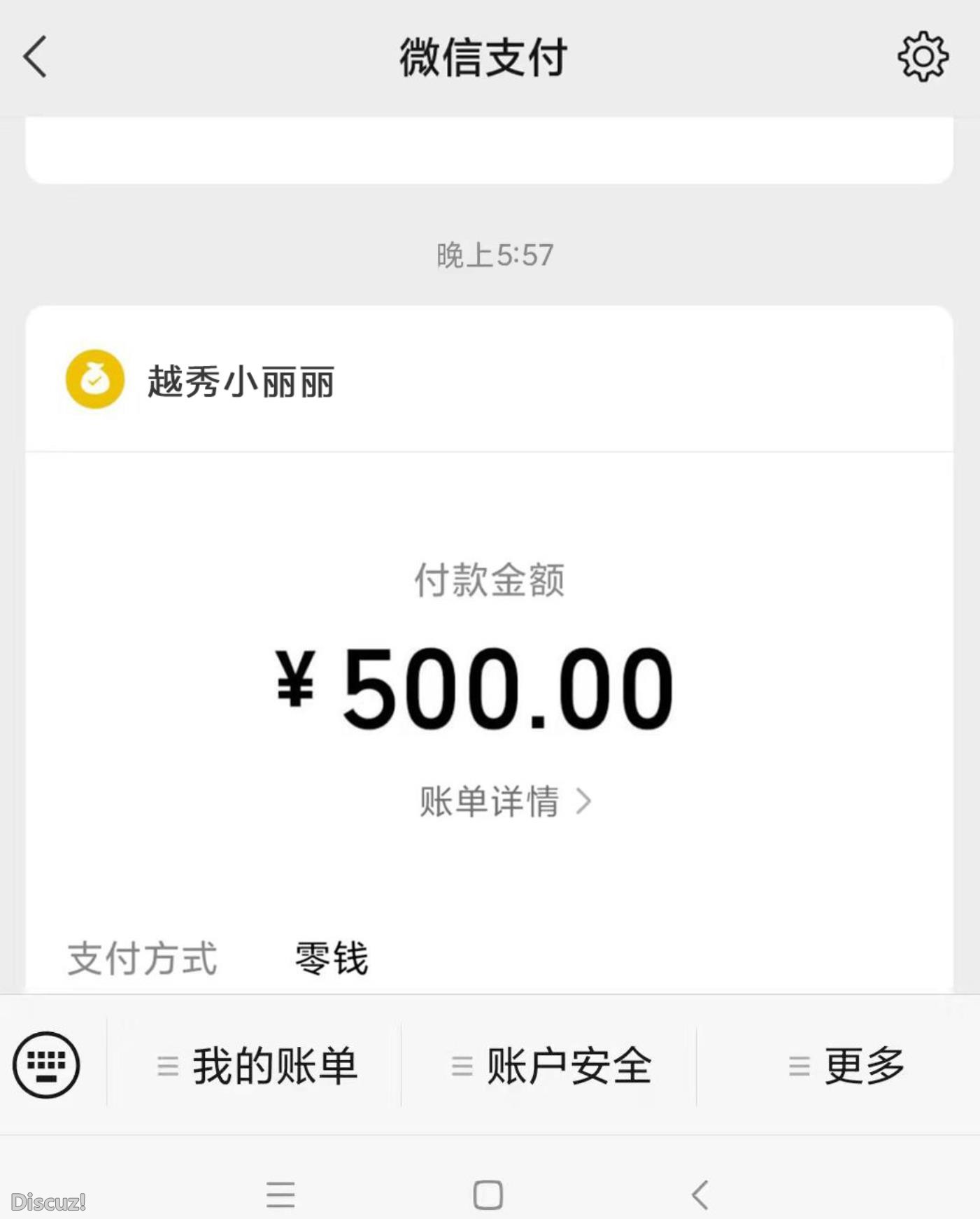Image resolution: width=980 pixels, height=1219 pixels.
Task: Open the 更多 menu options
Action: 846,1064
